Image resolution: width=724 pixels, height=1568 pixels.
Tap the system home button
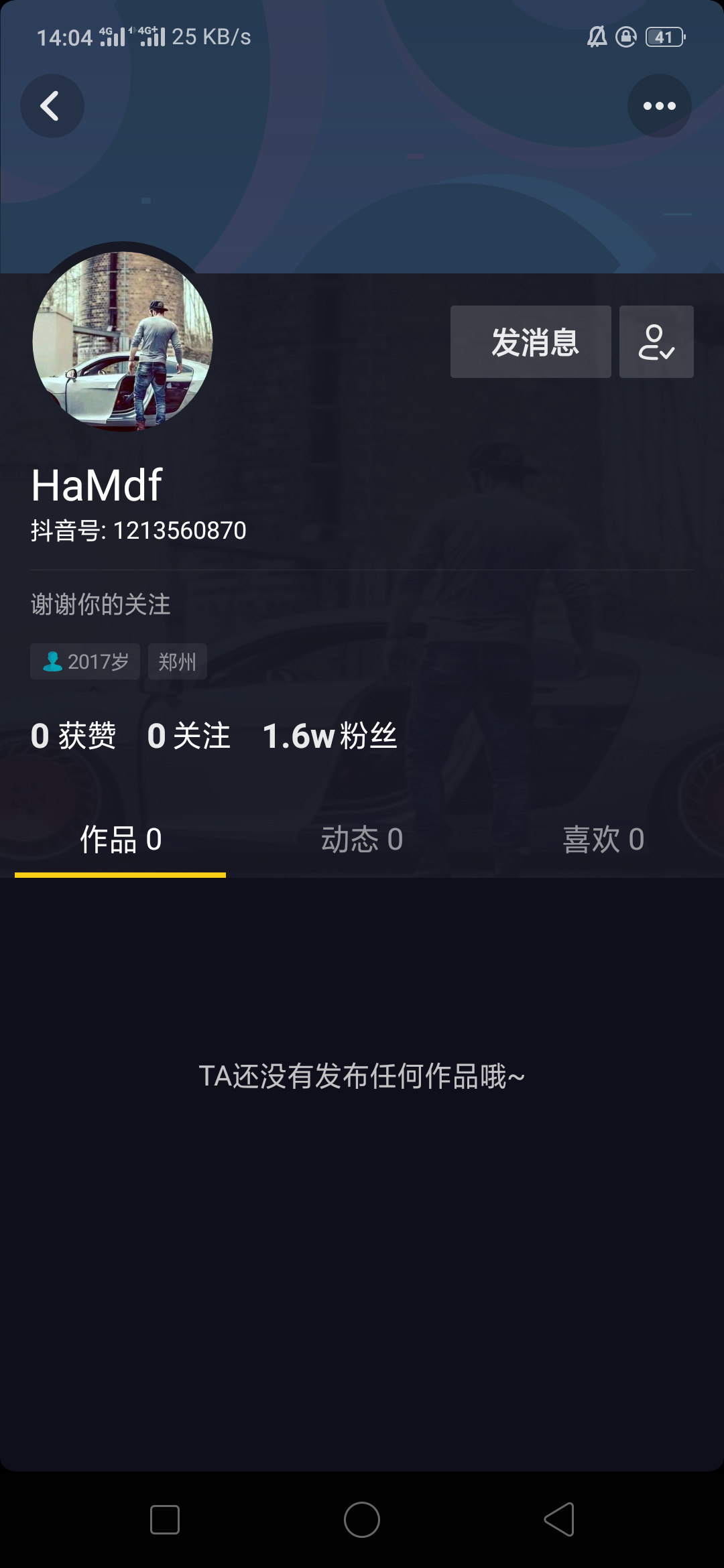pos(362,1519)
